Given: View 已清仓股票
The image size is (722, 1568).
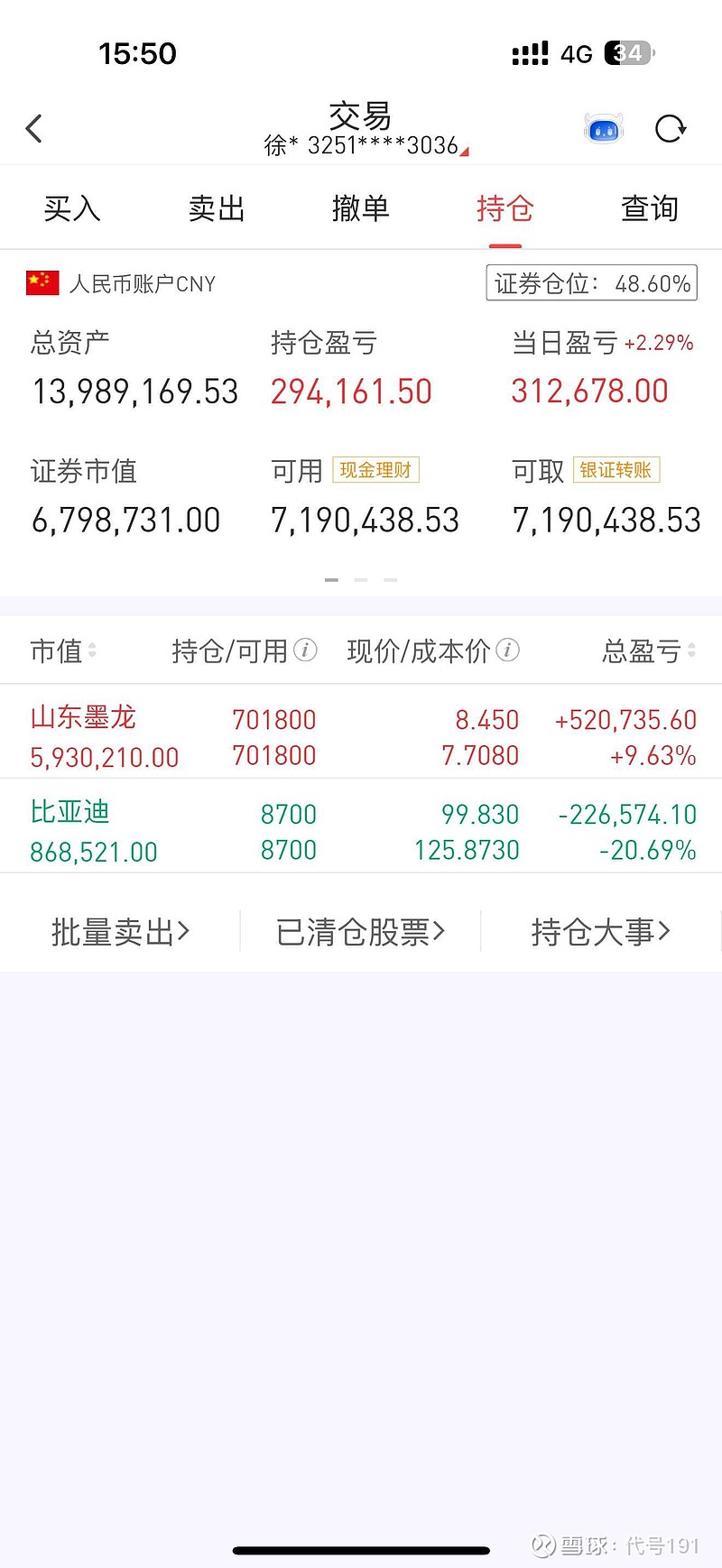Looking at the screenshot, I should pyautogui.click(x=360, y=931).
